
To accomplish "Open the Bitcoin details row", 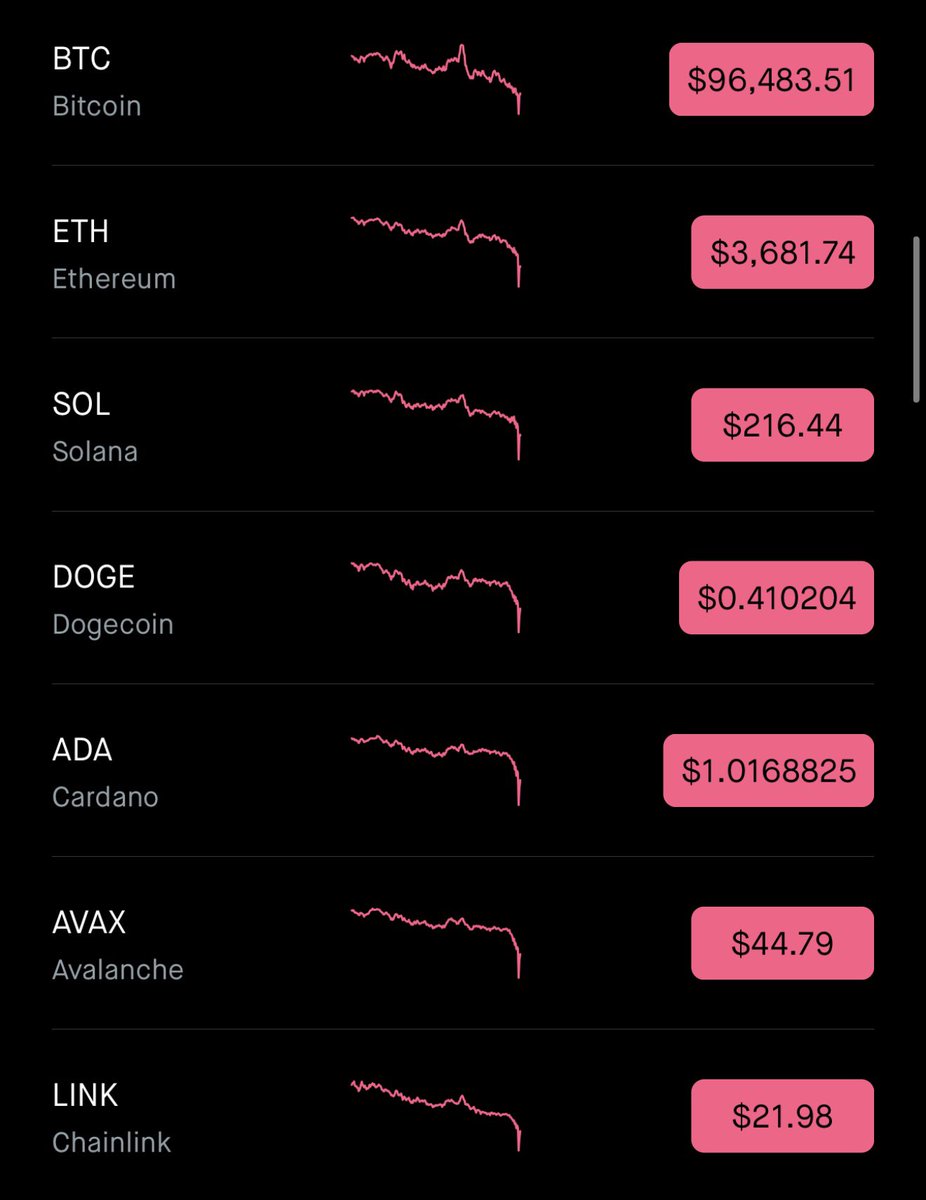I will tap(97, 81).
